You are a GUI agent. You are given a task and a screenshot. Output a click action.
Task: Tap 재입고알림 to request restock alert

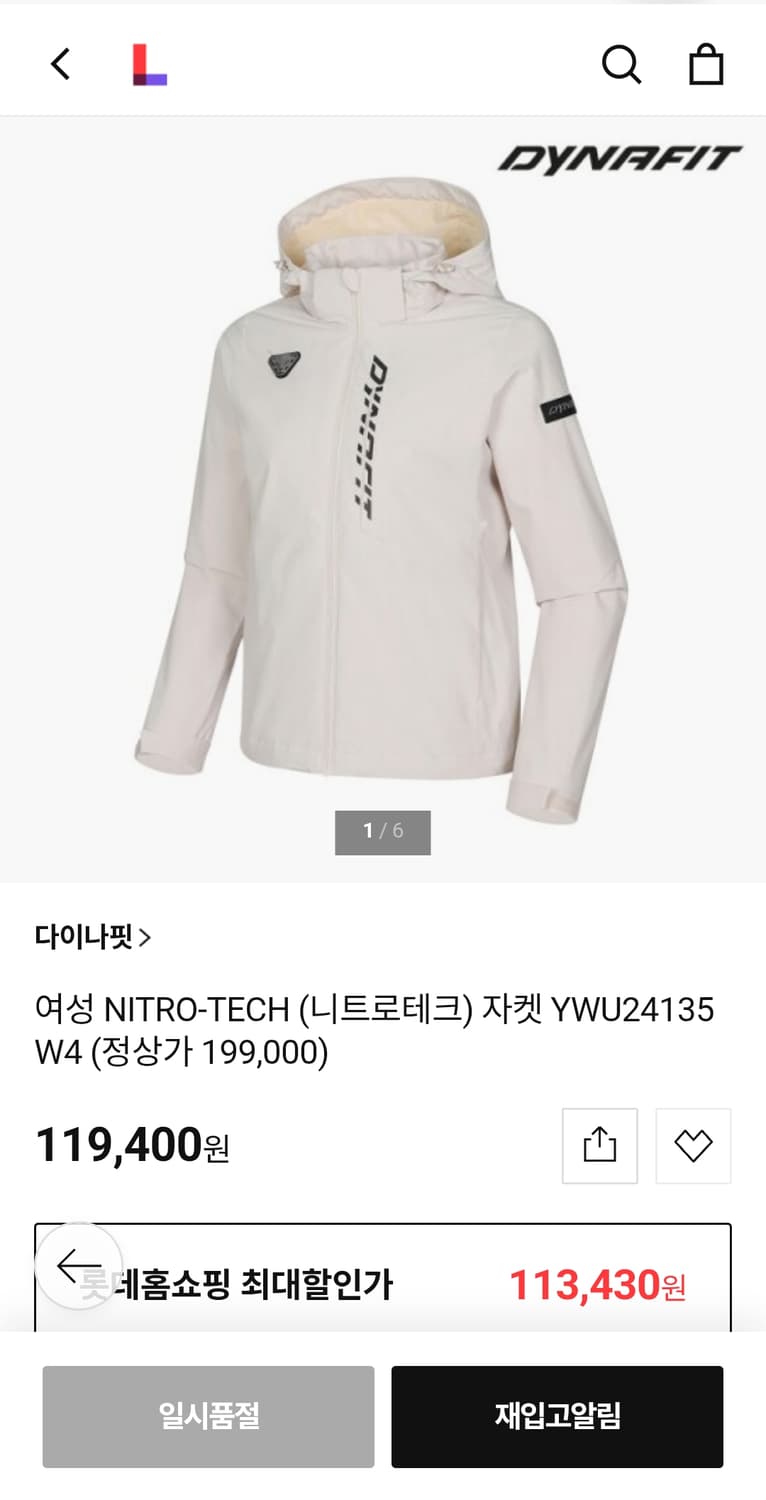point(557,1417)
